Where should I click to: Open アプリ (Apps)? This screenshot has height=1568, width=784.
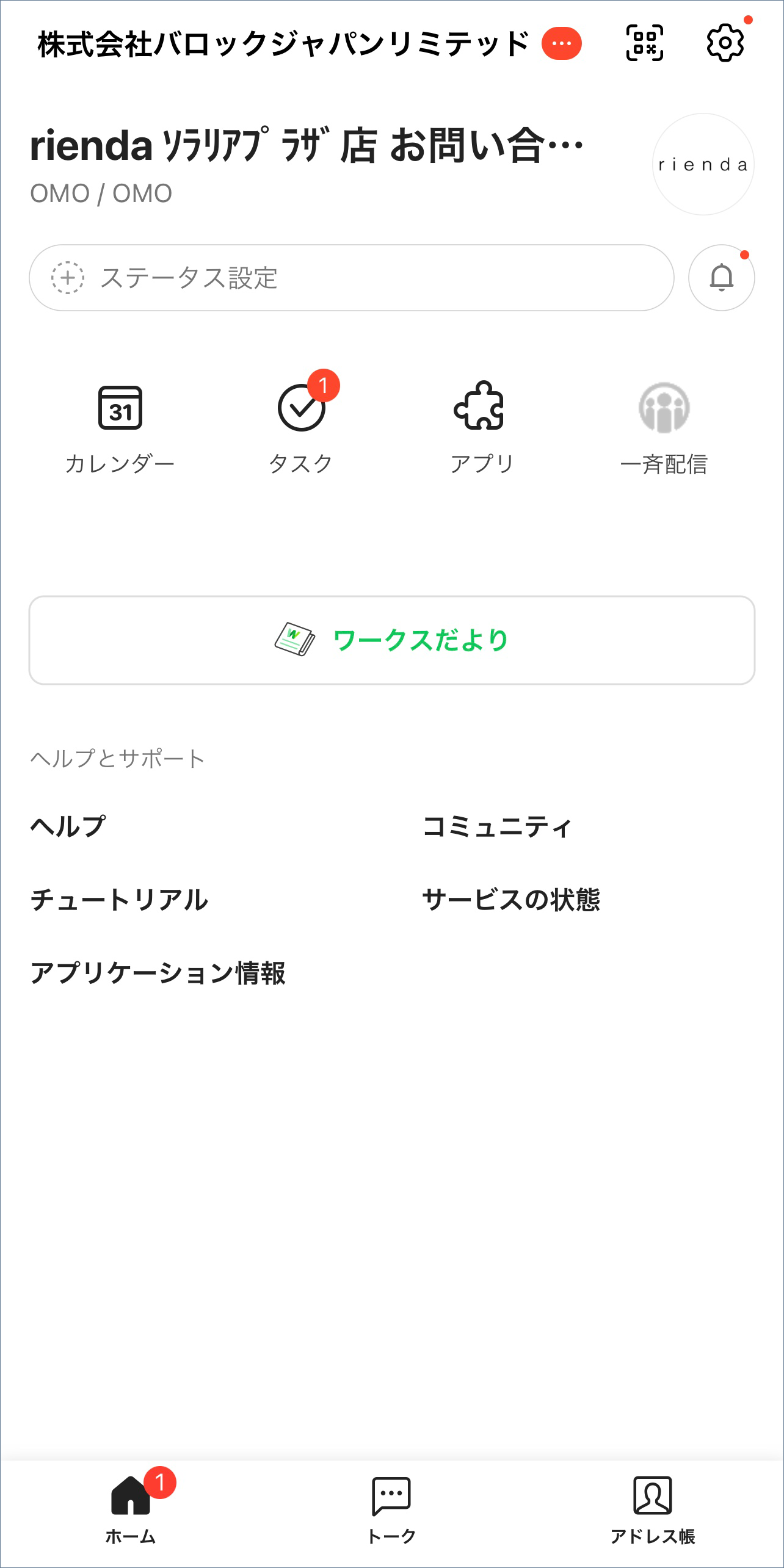pyautogui.click(x=482, y=427)
